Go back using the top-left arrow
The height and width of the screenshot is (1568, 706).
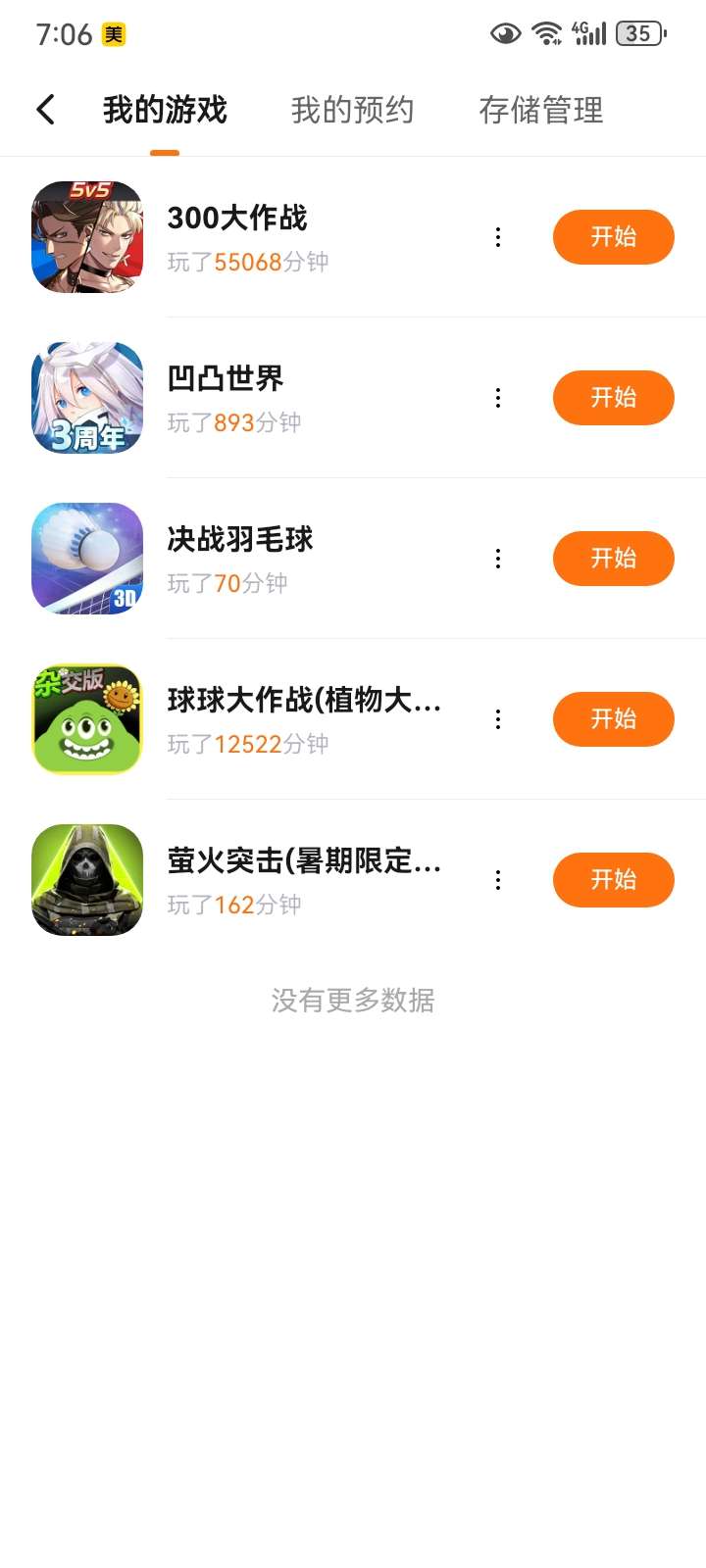[46, 110]
